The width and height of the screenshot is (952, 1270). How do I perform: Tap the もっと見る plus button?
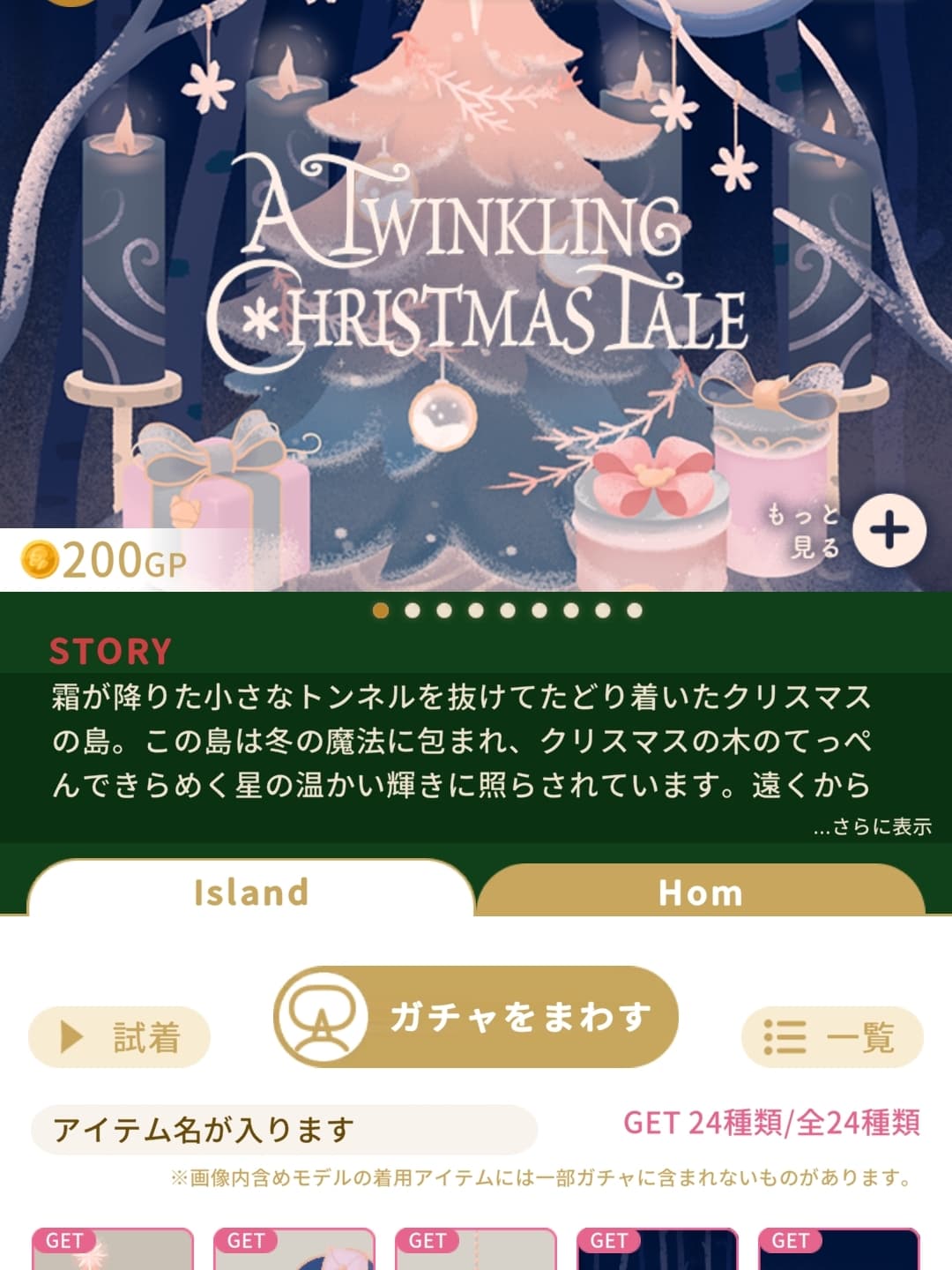889,531
